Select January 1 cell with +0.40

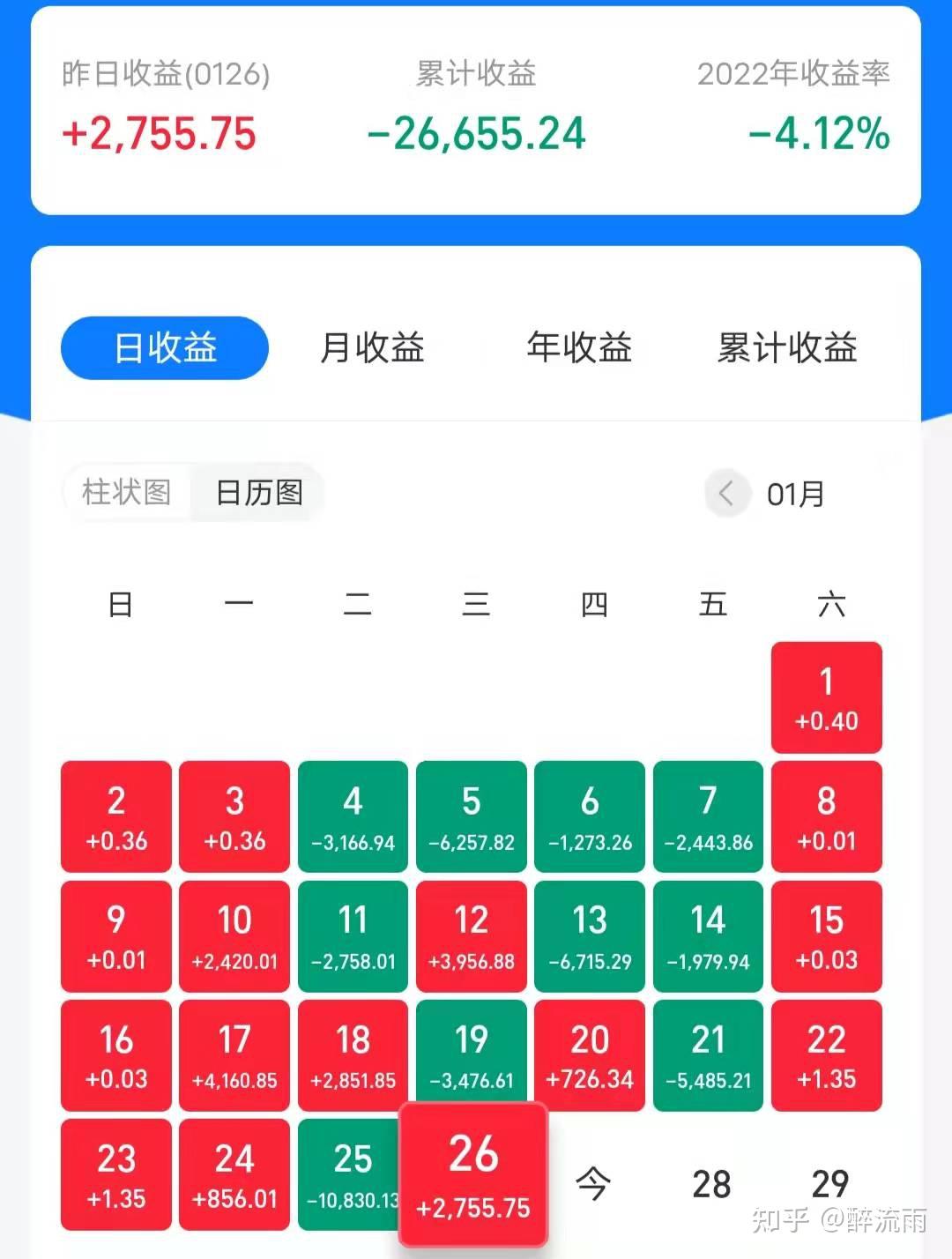pyautogui.click(x=826, y=696)
